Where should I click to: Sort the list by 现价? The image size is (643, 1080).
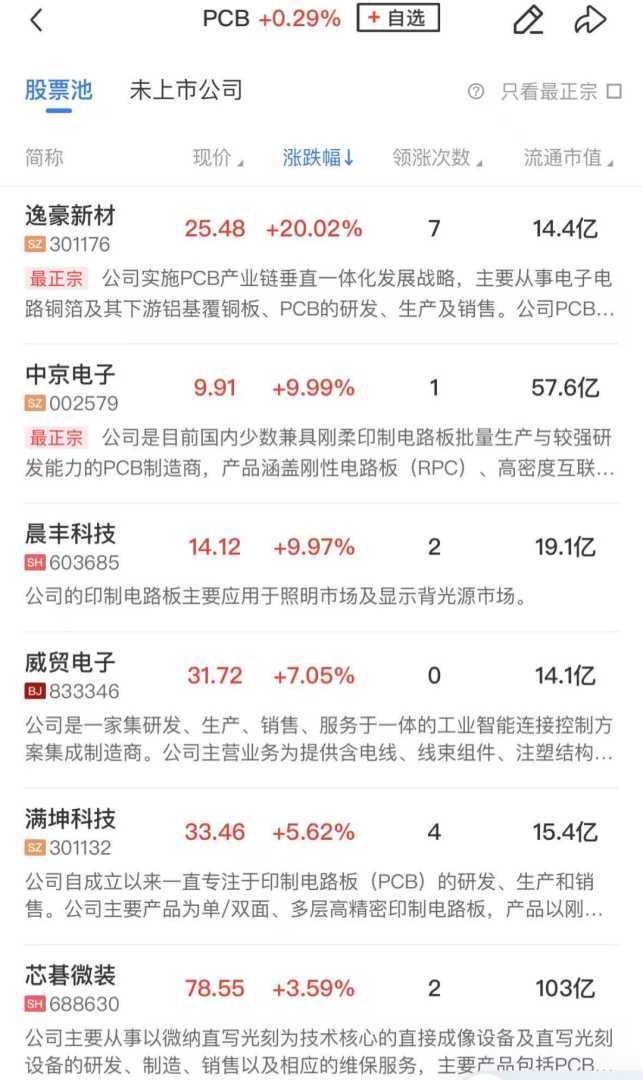(x=217, y=157)
